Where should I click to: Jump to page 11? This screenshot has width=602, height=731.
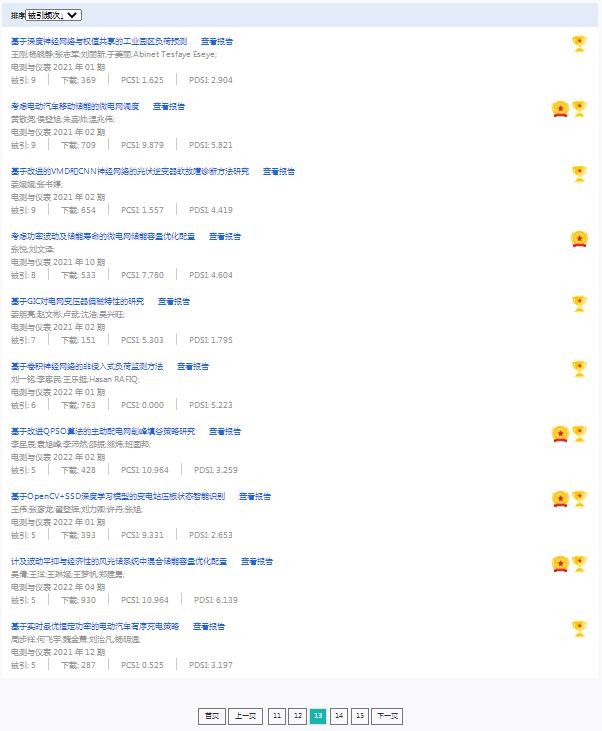coord(277,716)
